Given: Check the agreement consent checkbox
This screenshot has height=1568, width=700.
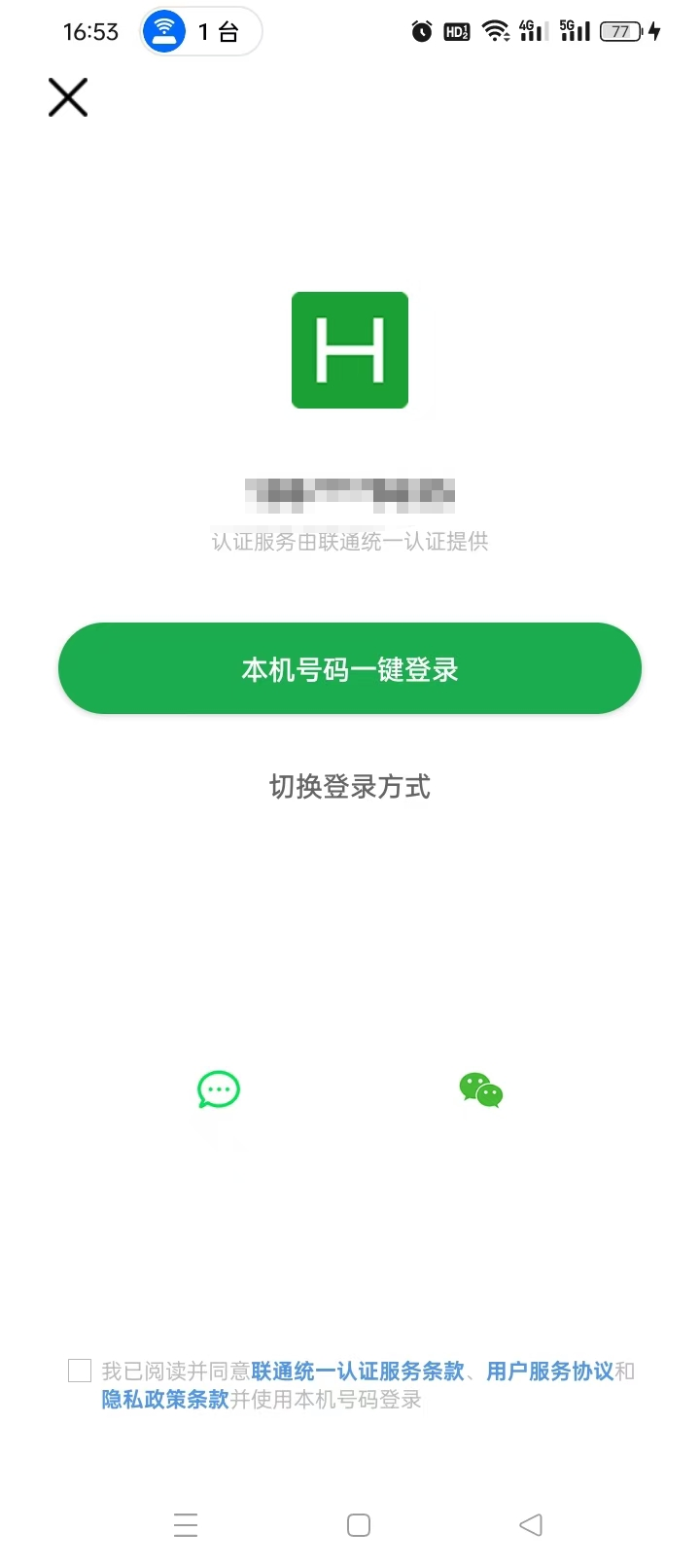Looking at the screenshot, I should pyautogui.click(x=80, y=1371).
